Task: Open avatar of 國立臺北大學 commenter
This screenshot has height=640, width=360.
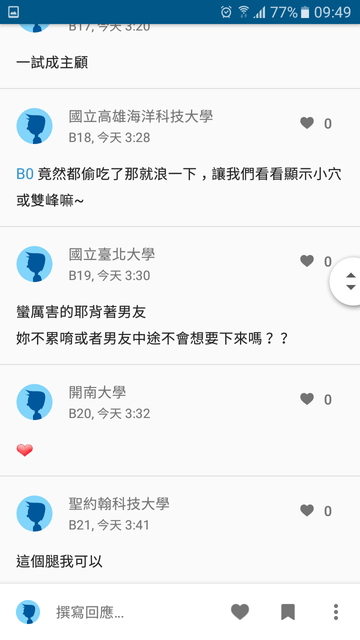Action: [x=34, y=264]
